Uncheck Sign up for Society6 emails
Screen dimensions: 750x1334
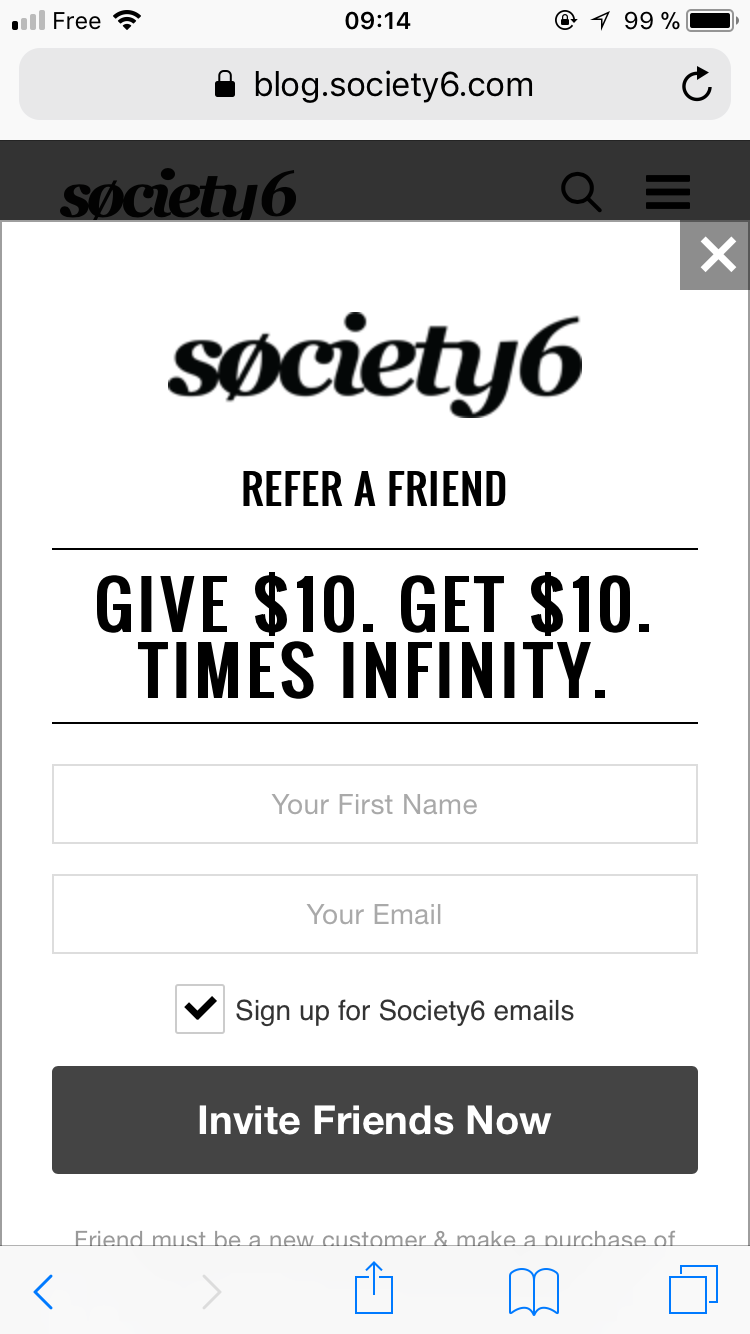click(x=200, y=1009)
